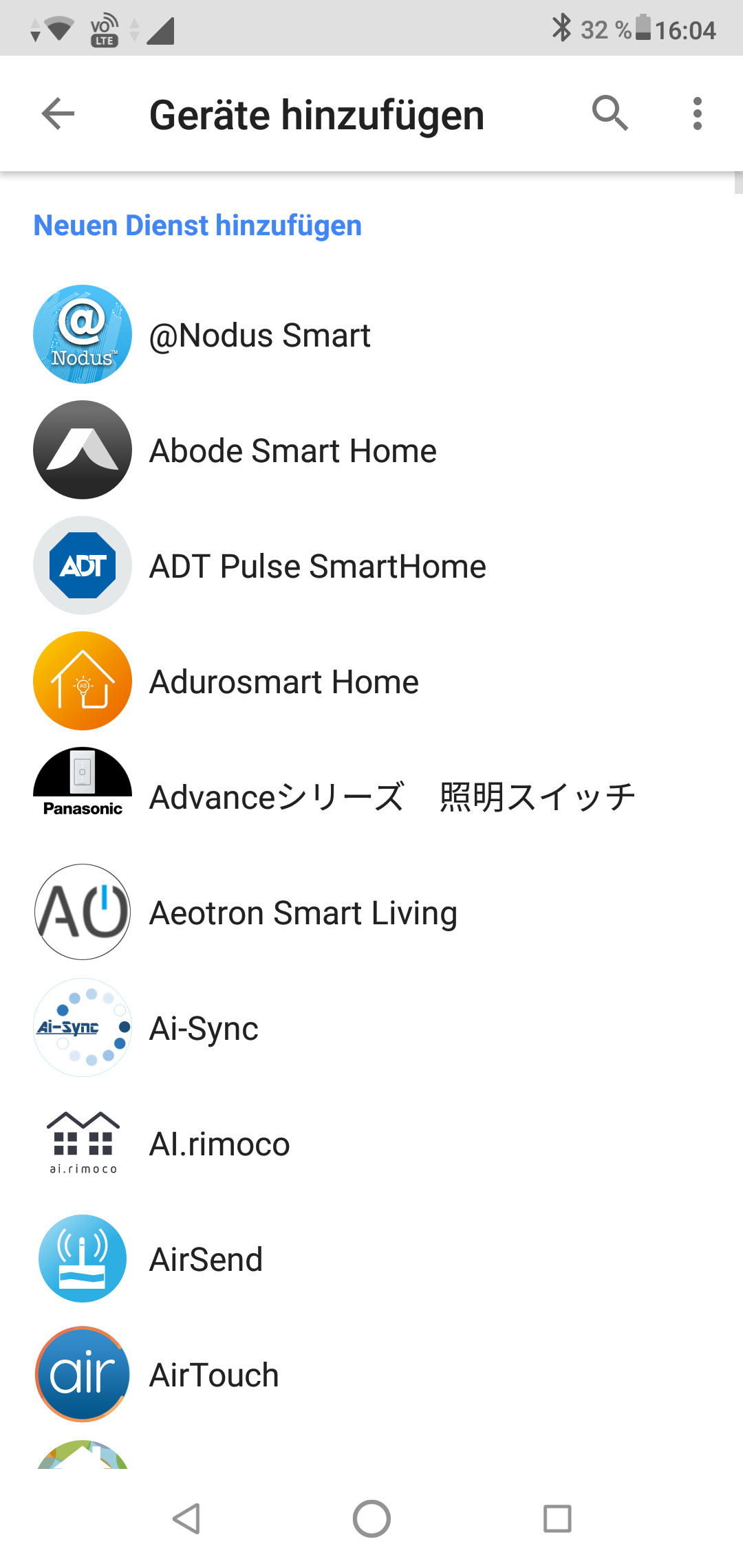Go back using the app bar arrow

point(58,113)
